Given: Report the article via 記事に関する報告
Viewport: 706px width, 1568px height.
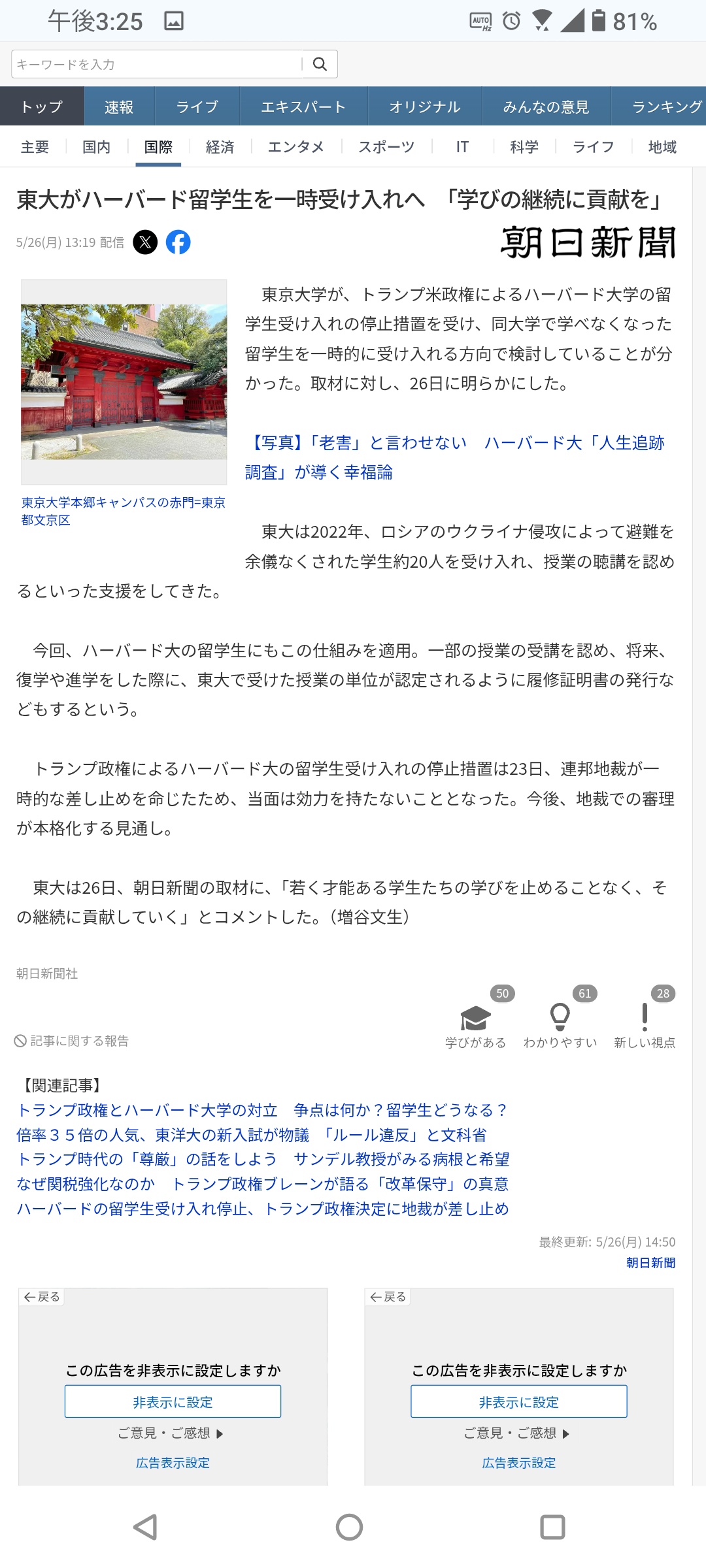Looking at the screenshot, I should click(x=72, y=1041).
